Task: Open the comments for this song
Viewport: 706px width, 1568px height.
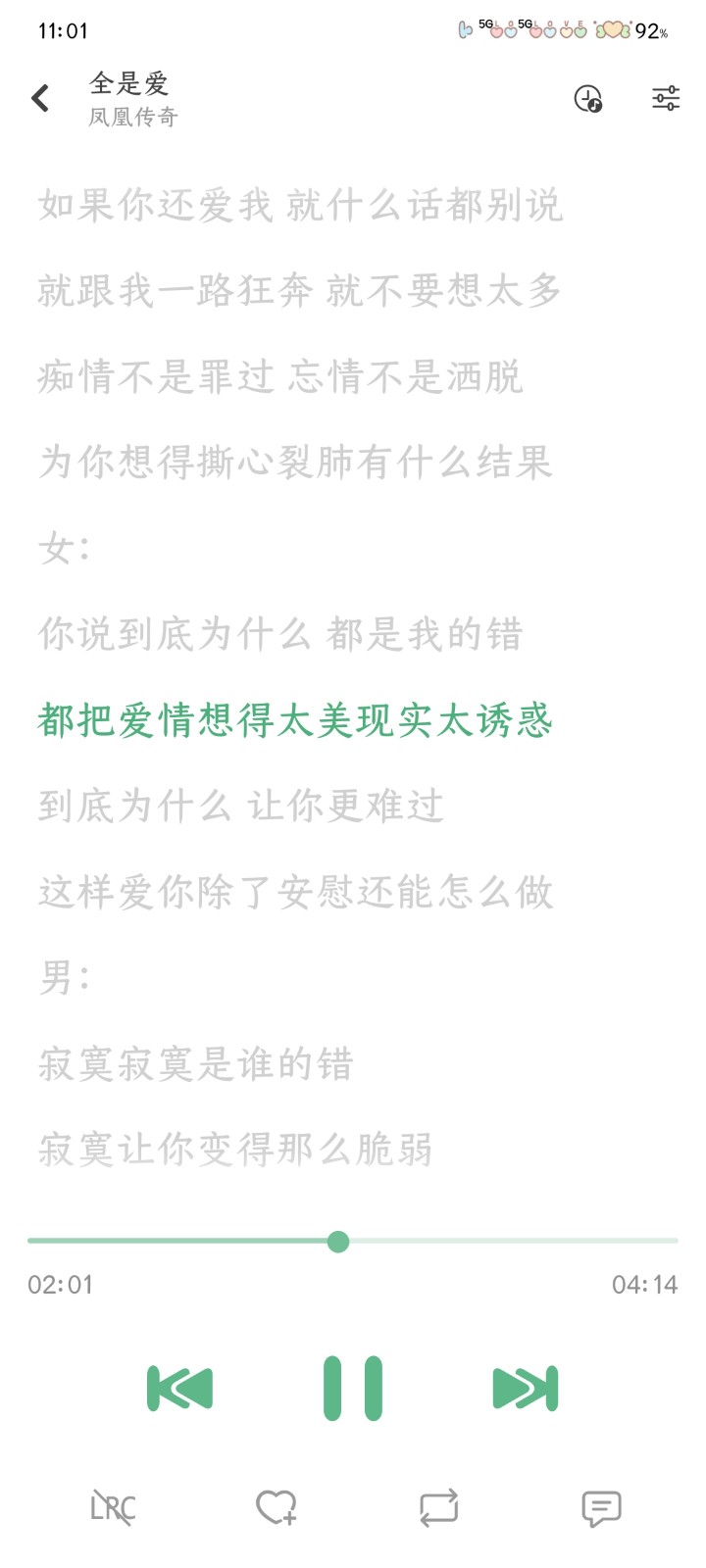Action: [601, 1508]
